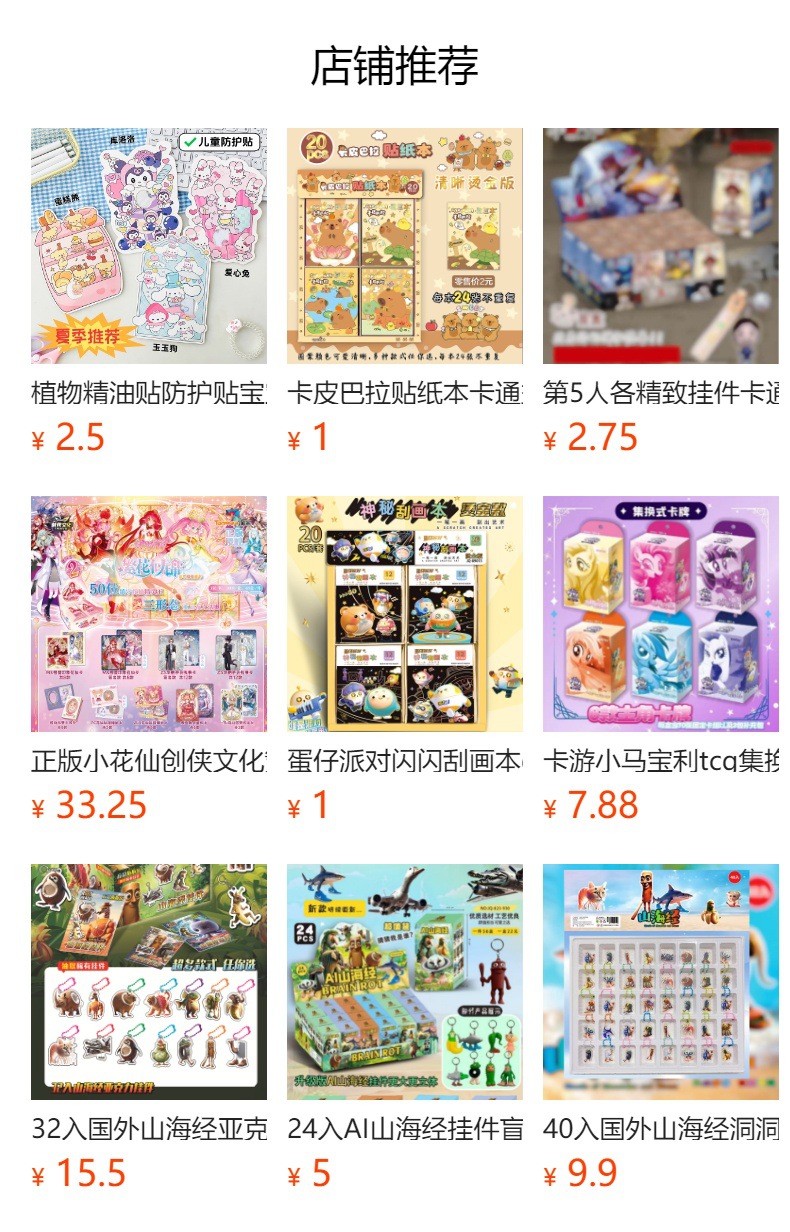Image resolution: width=790 pixels, height=1232 pixels.
Task: Open the 24入AI山海经挂件盲盒 product
Action: [404, 982]
